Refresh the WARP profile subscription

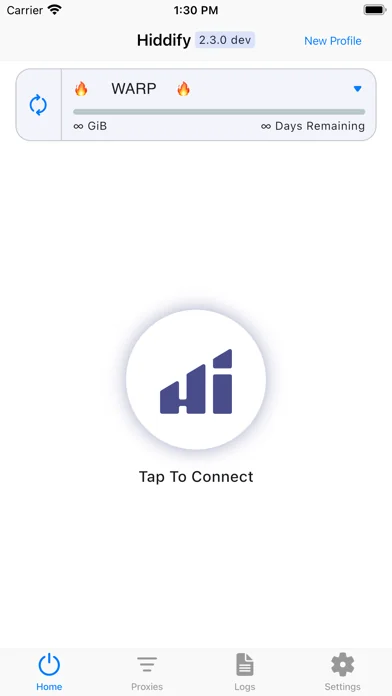point(38,105)
